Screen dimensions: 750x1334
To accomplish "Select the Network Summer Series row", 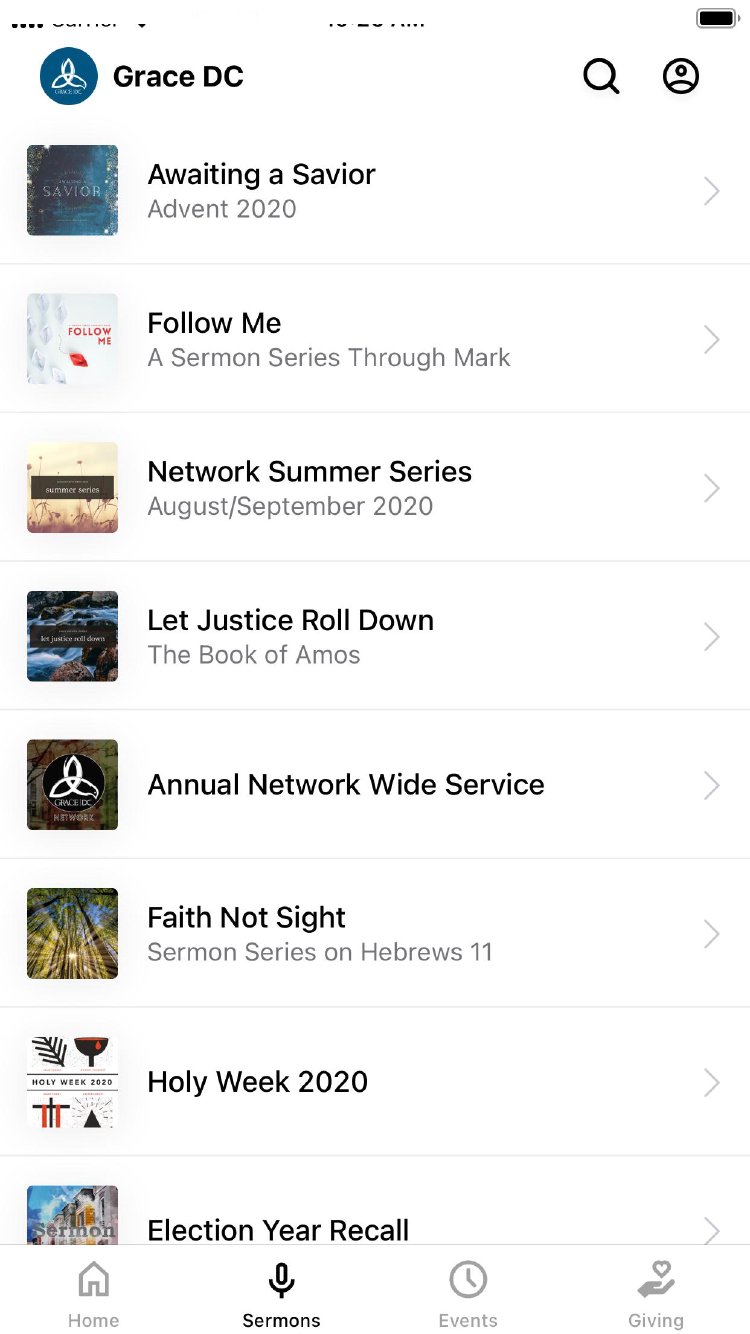I will coord(375,488).
